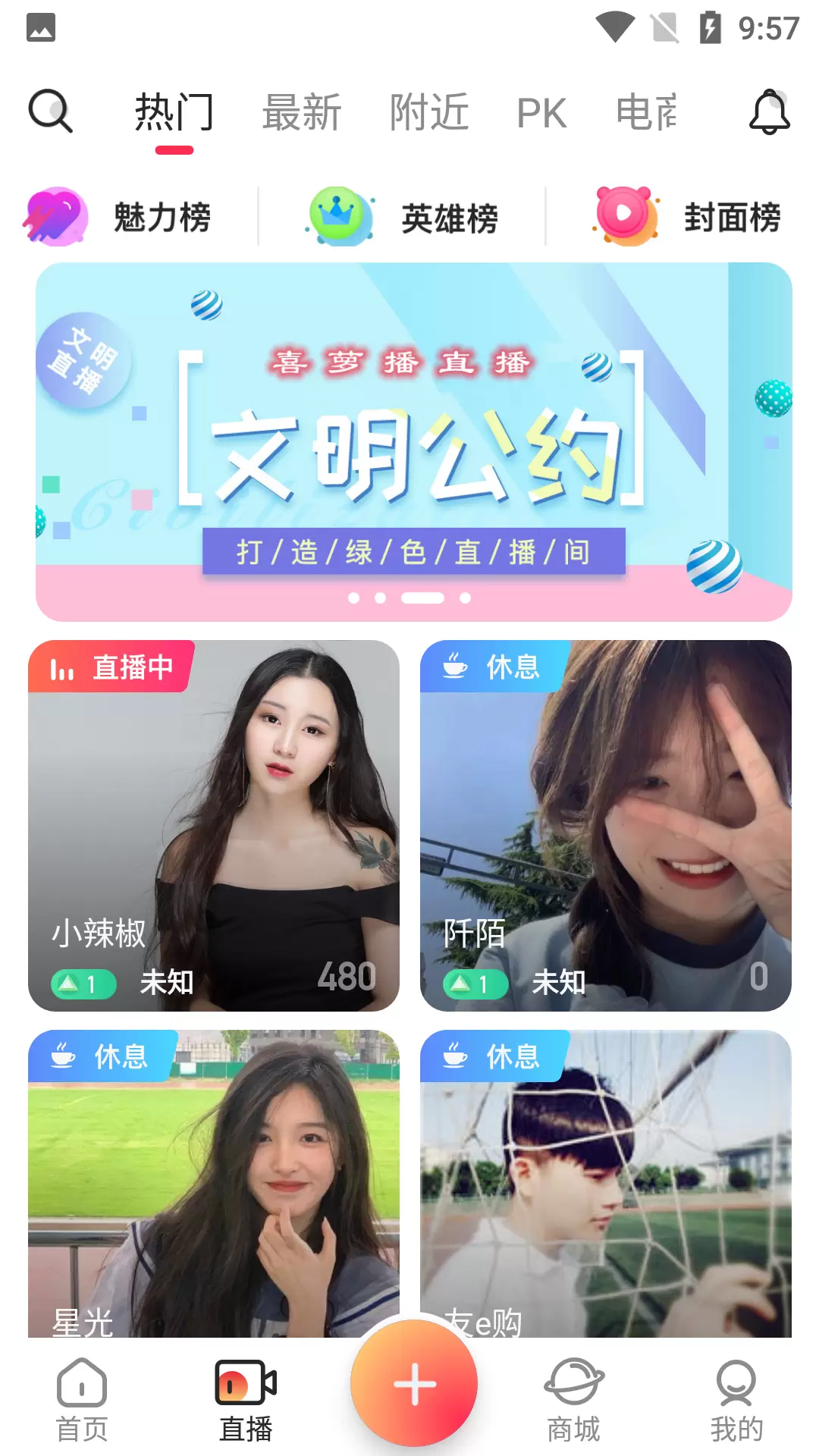
Task: Switch to the 商城 tab
Action: pos(574,1401)
